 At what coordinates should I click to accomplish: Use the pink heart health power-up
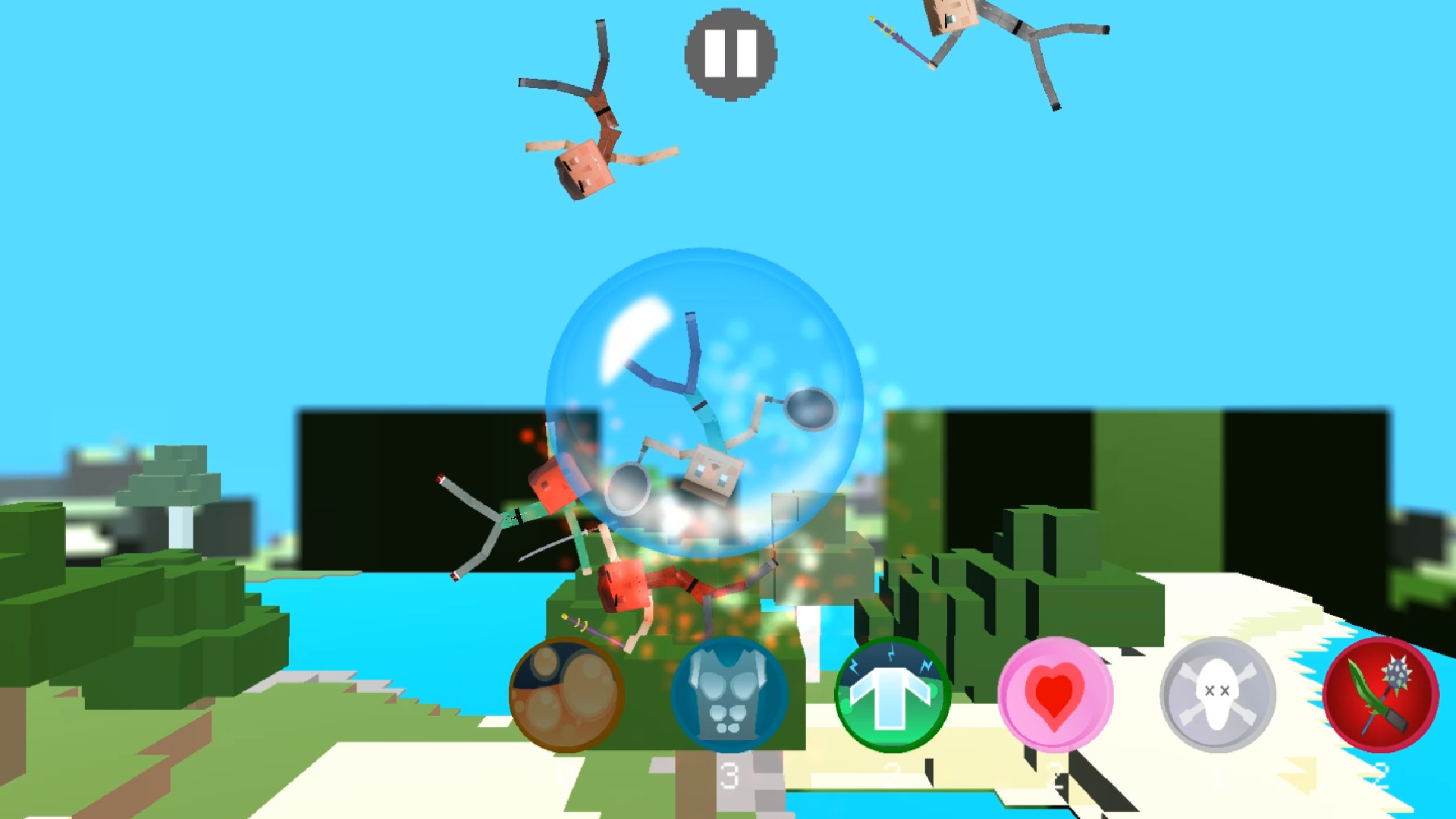click(x=1055, y=695)
